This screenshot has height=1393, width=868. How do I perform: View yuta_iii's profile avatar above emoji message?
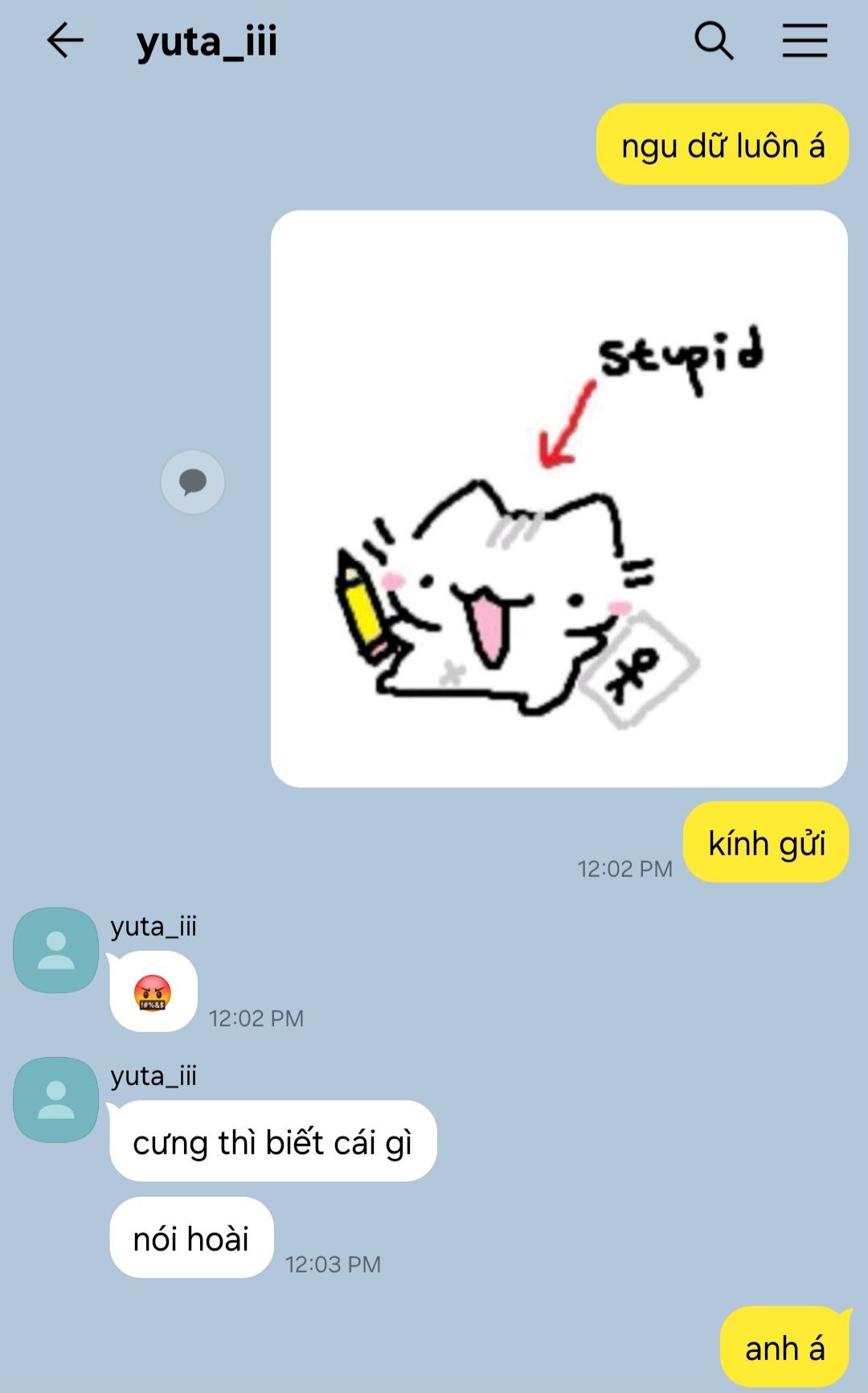click(56, 950)
